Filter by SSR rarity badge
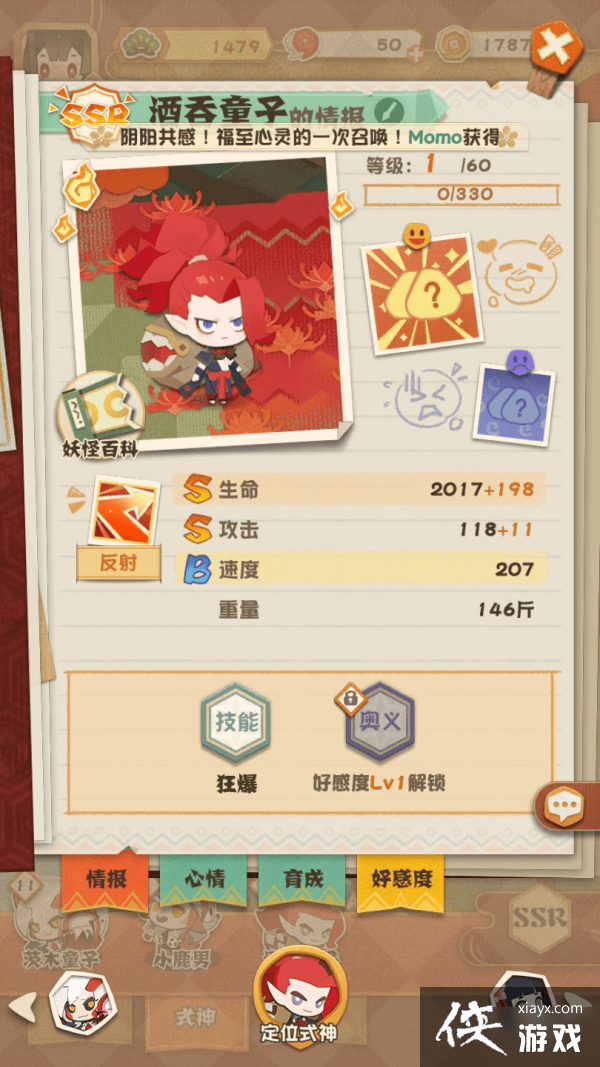The image size is (600, 1067). (x=540, y=916)
